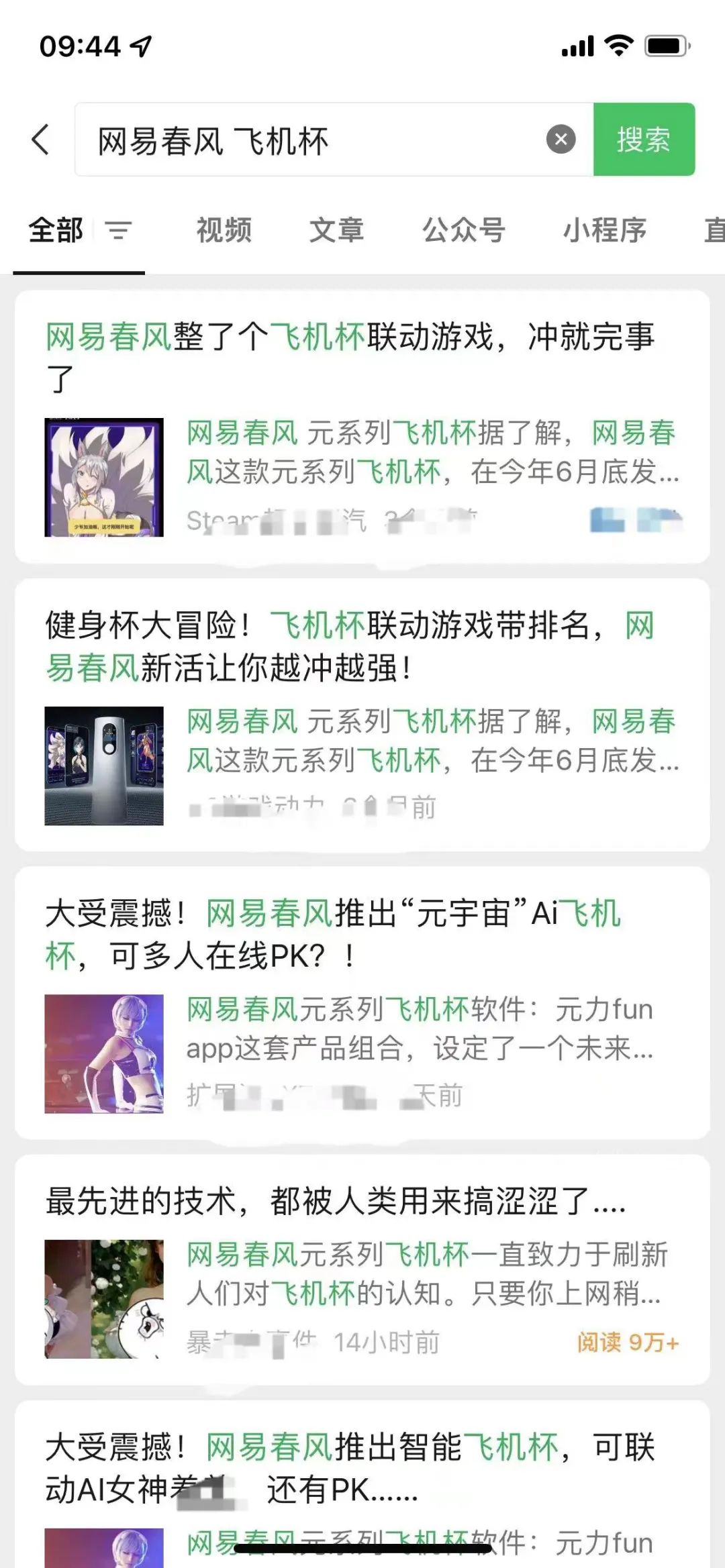Tap the Wi-Fi icon in the status bar
Screen dimensions: 725x1568
coord(618,46)
